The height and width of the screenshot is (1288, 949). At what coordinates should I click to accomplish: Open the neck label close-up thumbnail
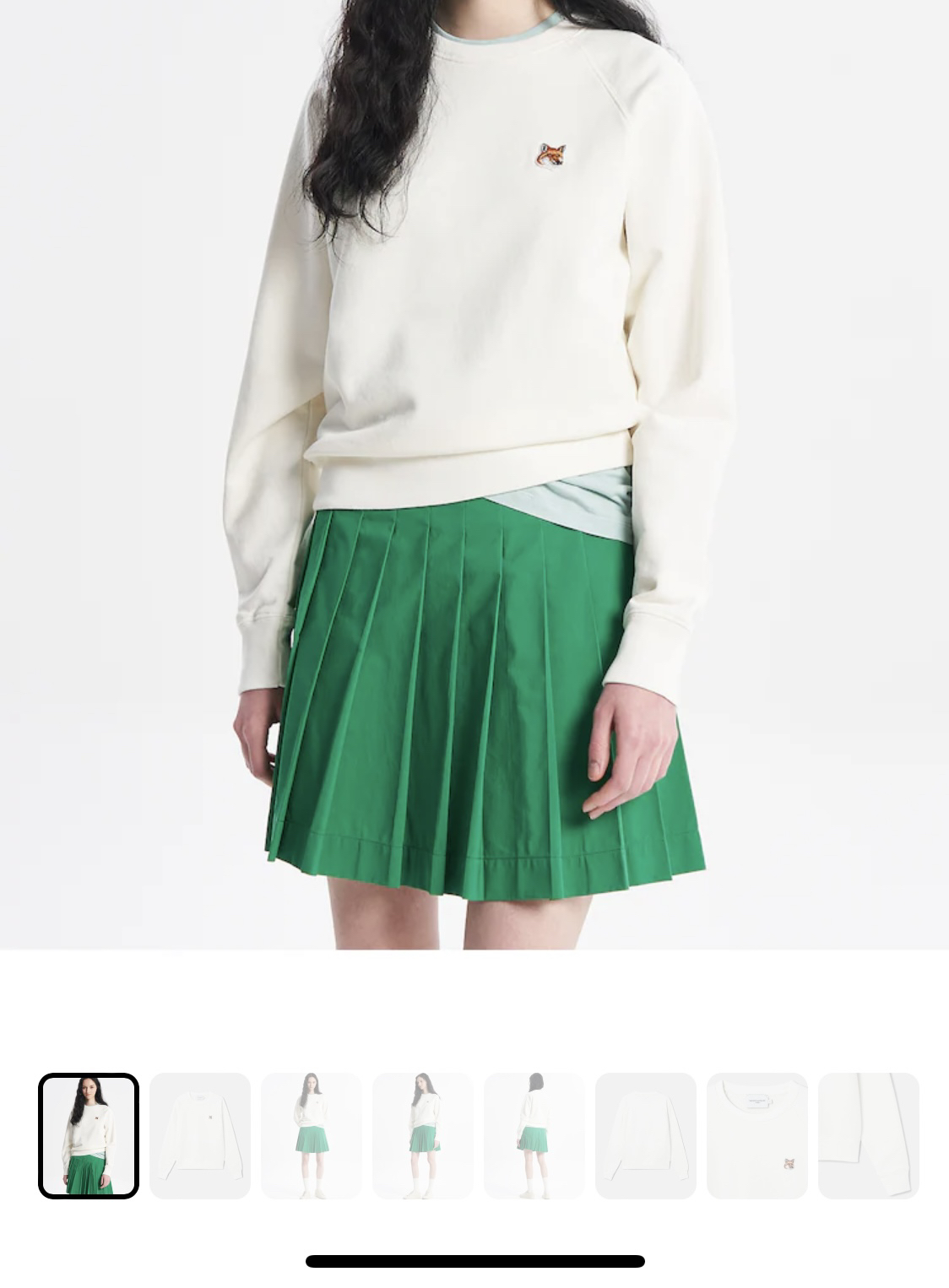pyautogui.click(x=757, y=1135)
